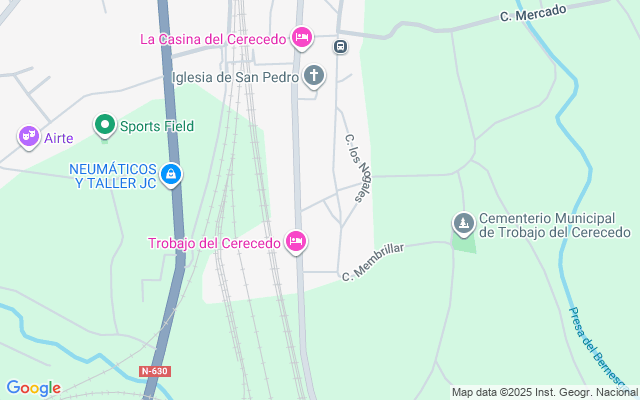Select Neumáticos y Taller JC marker
This screenshot has width=640, height=400.
(x=172, y=175)
